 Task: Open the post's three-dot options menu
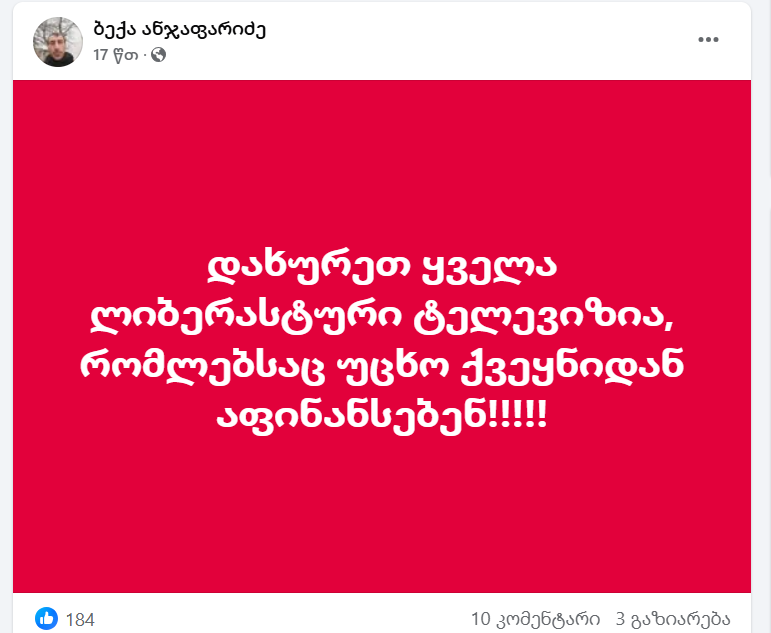(x=708, y=40)
